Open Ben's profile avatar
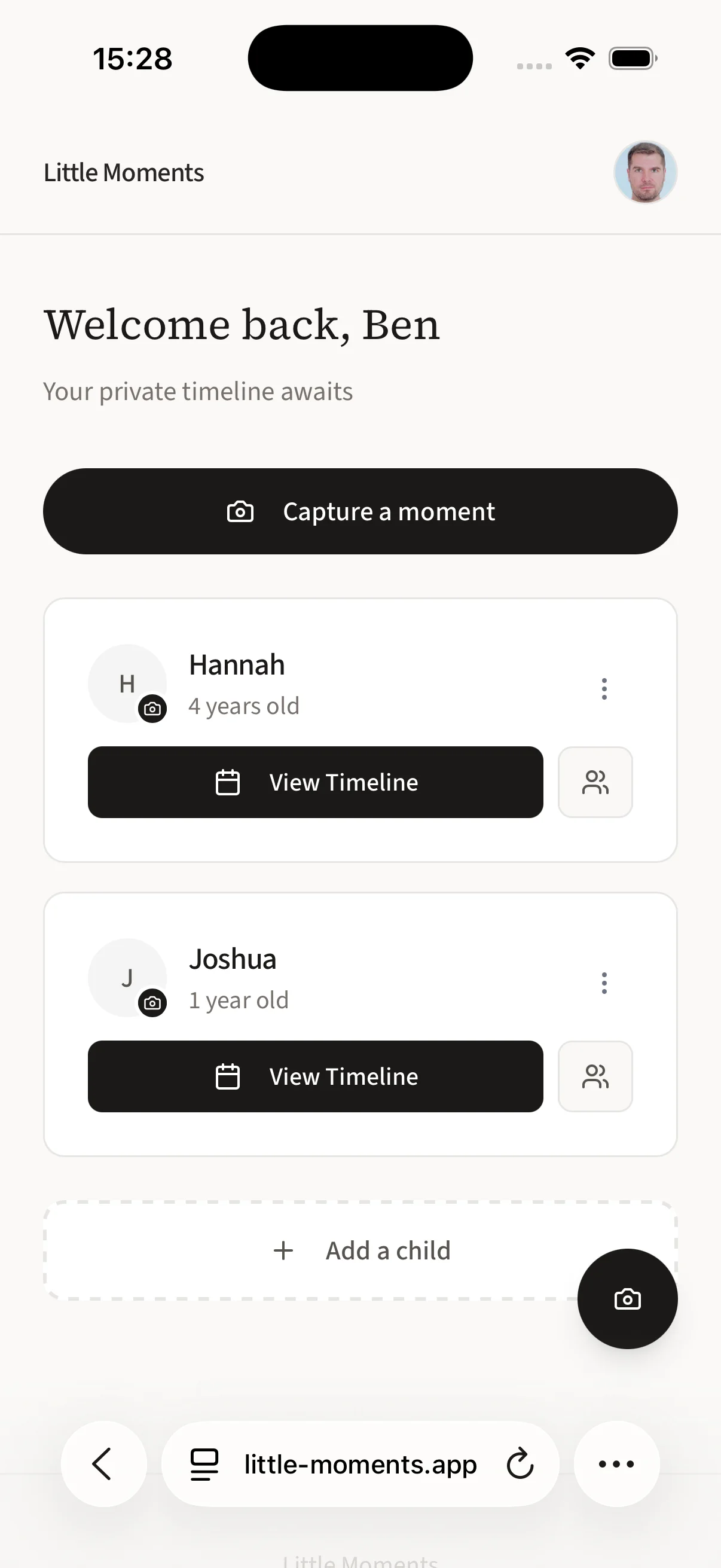The image size is (721, 1568). [x=645, y=172]
